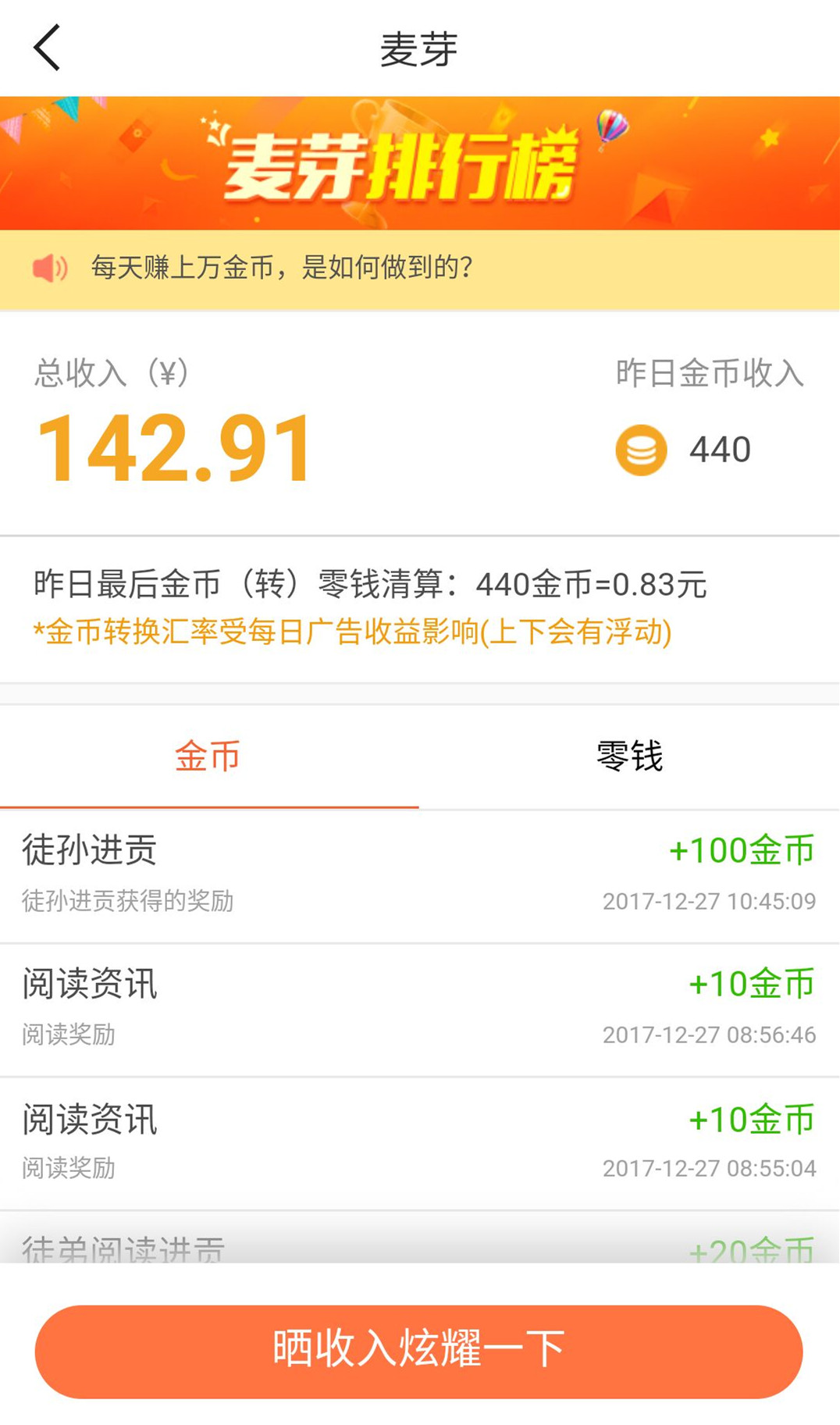Open the 每天赚上万金币 announcement
This screenshot has width=840, height=1425.
click(x=281, y=269)
